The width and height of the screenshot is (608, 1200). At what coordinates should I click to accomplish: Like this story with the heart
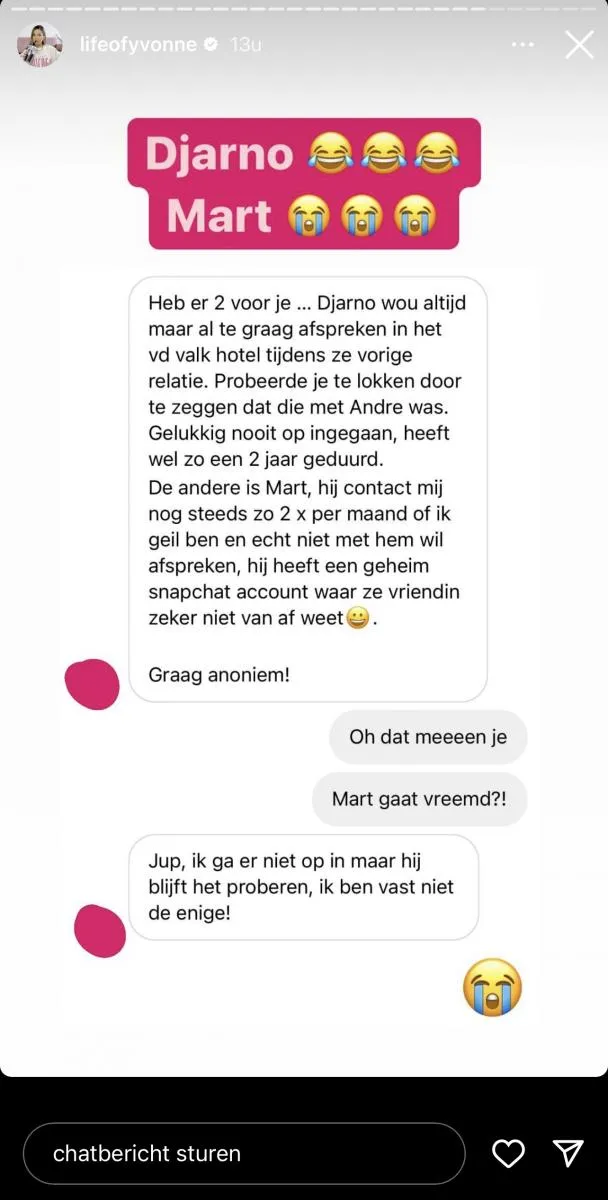pos(509,1153)
